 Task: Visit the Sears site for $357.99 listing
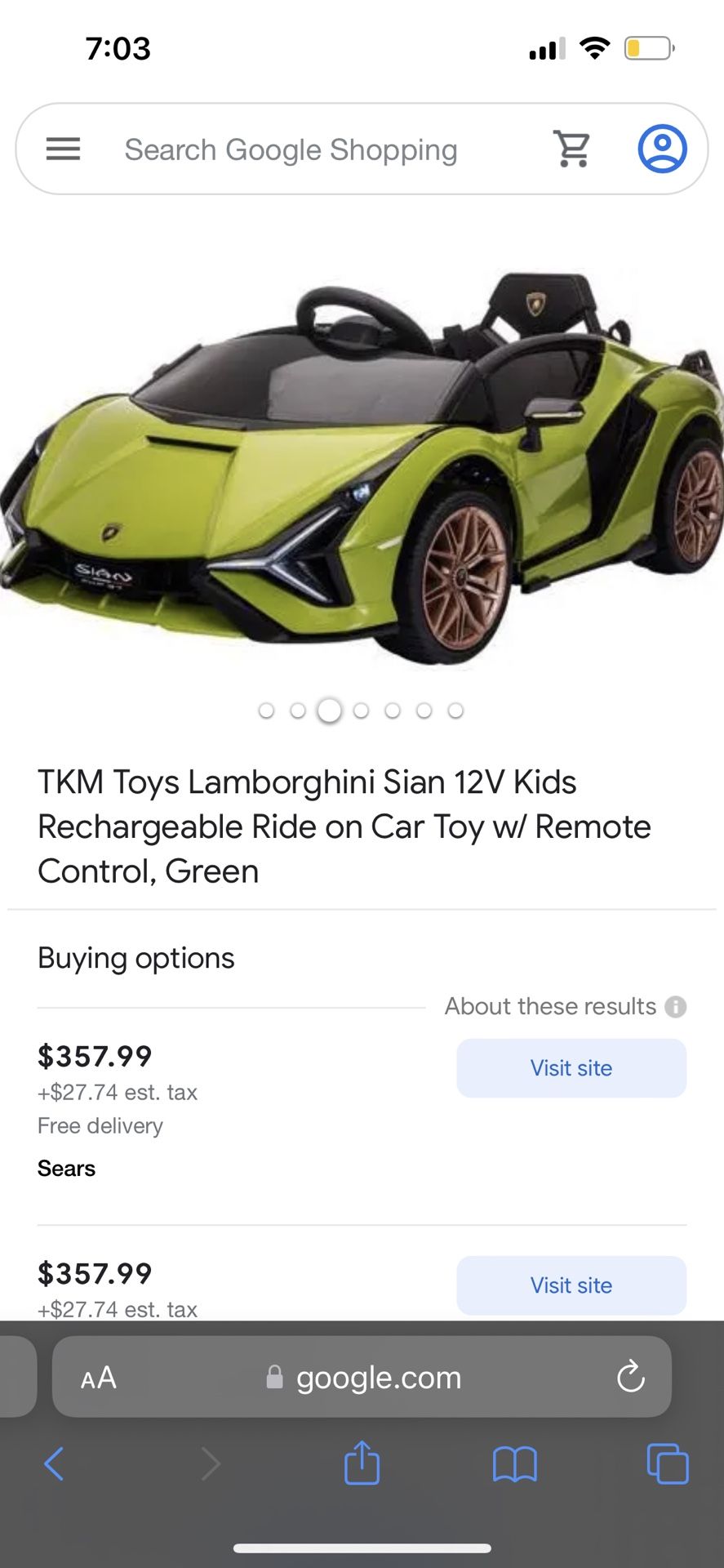point(571,1068)
